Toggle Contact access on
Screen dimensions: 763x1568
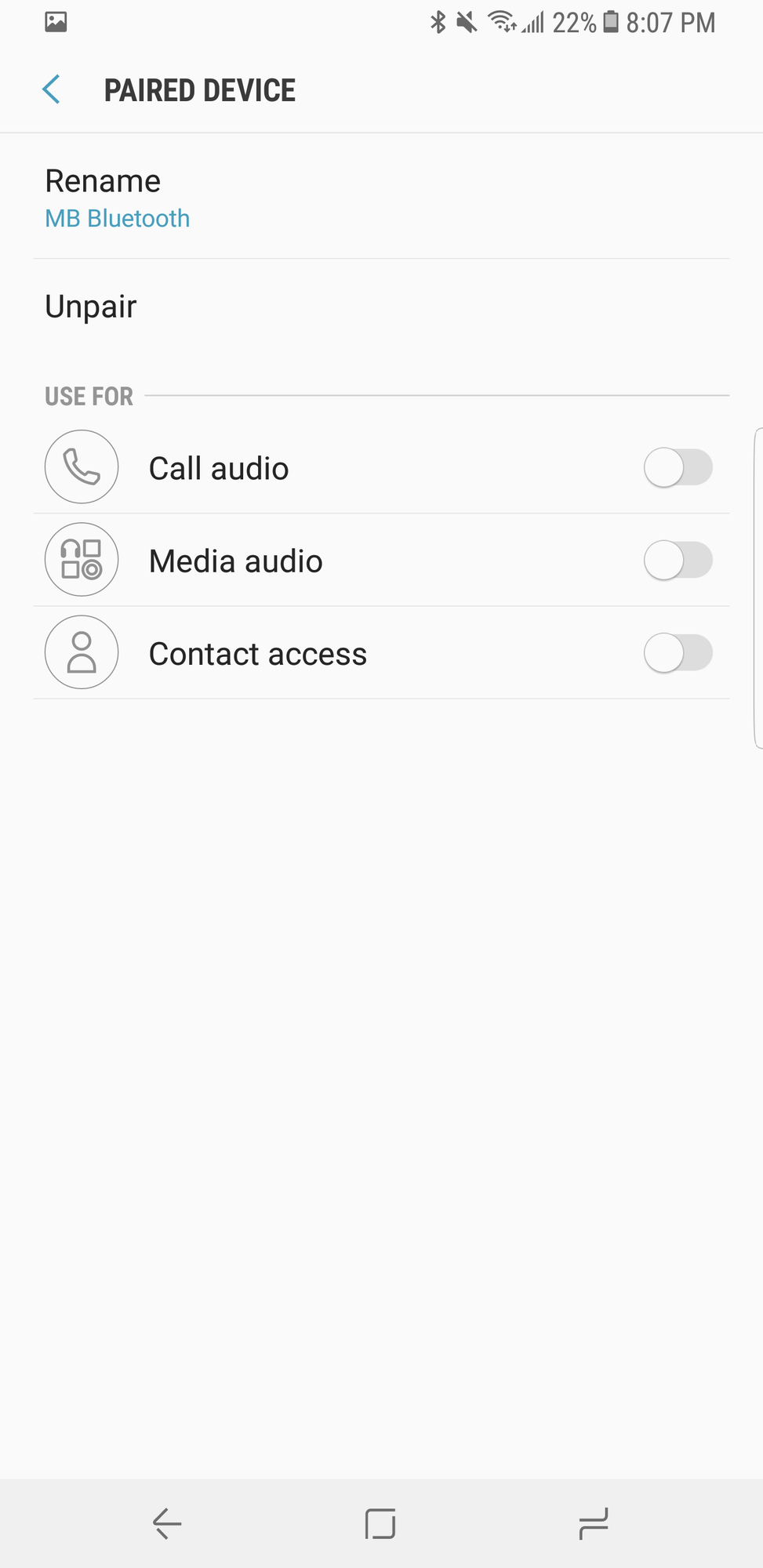coord(678,653)
